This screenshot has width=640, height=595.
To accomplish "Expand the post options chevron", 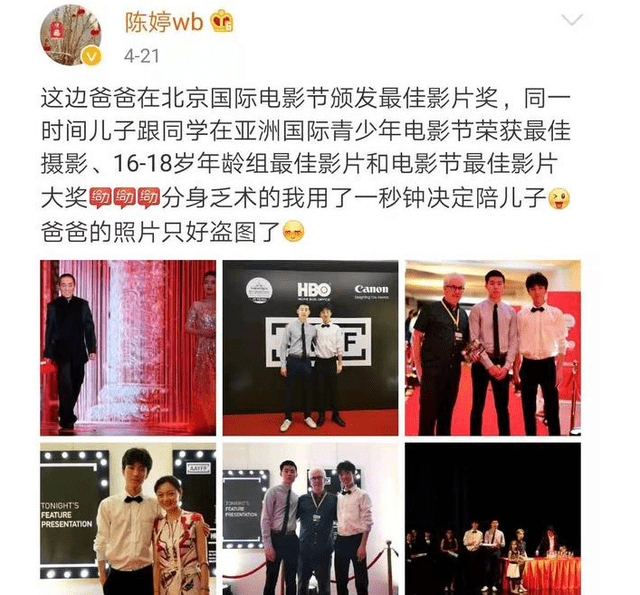I will tap(572, 21).
